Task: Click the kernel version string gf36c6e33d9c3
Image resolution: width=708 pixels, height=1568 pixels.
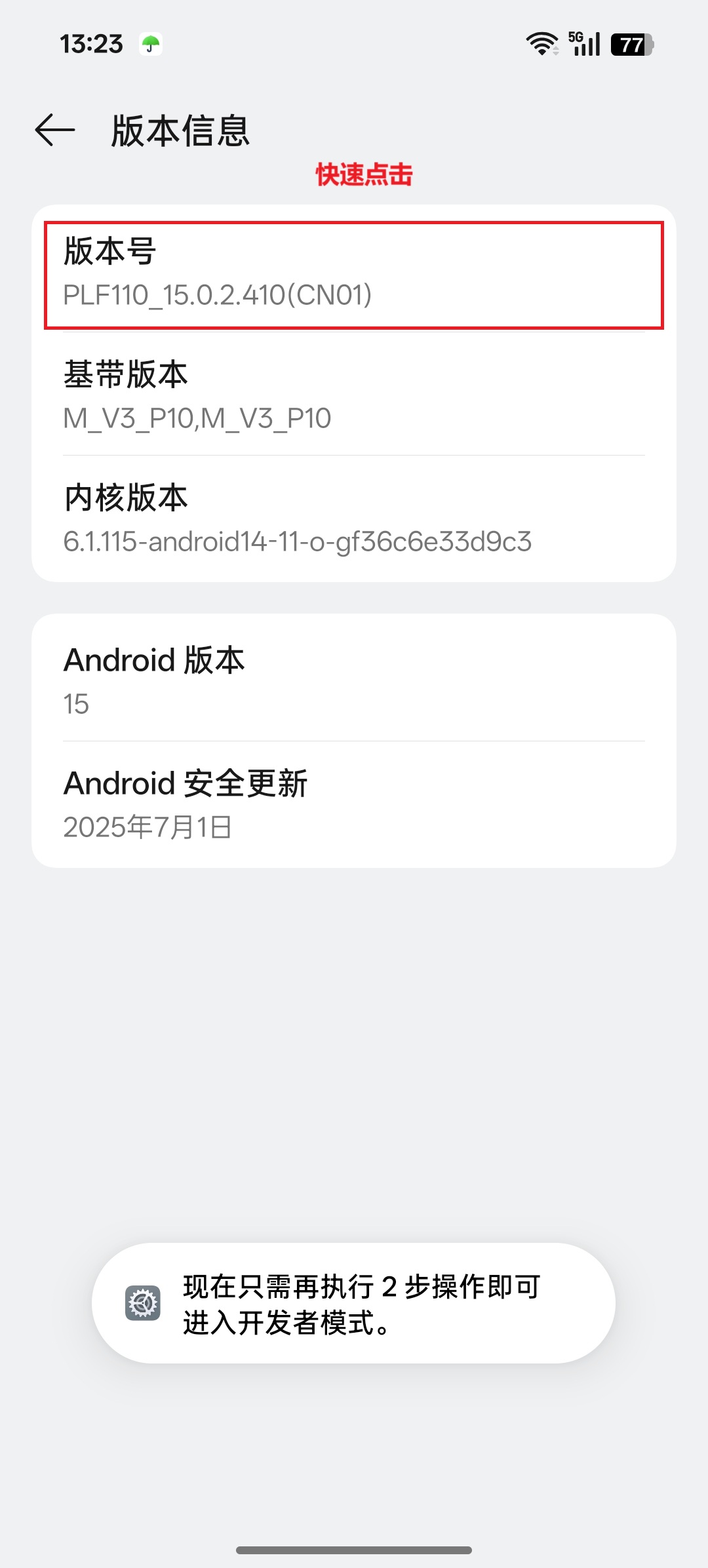Action: [x=299, y=542]
